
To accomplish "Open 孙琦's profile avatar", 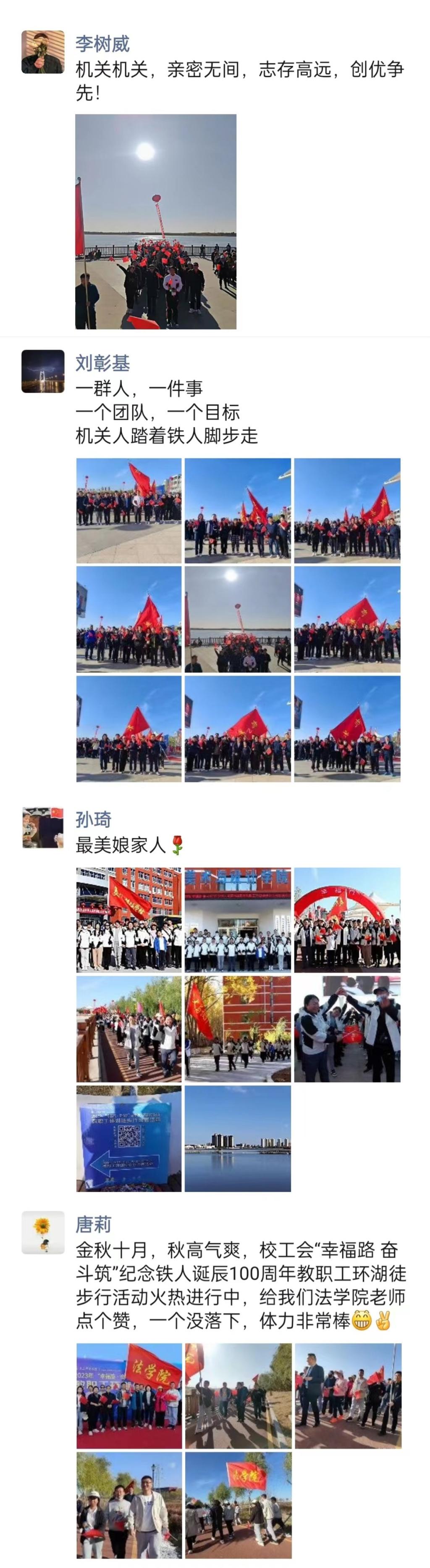I will (x=42, y=827).
